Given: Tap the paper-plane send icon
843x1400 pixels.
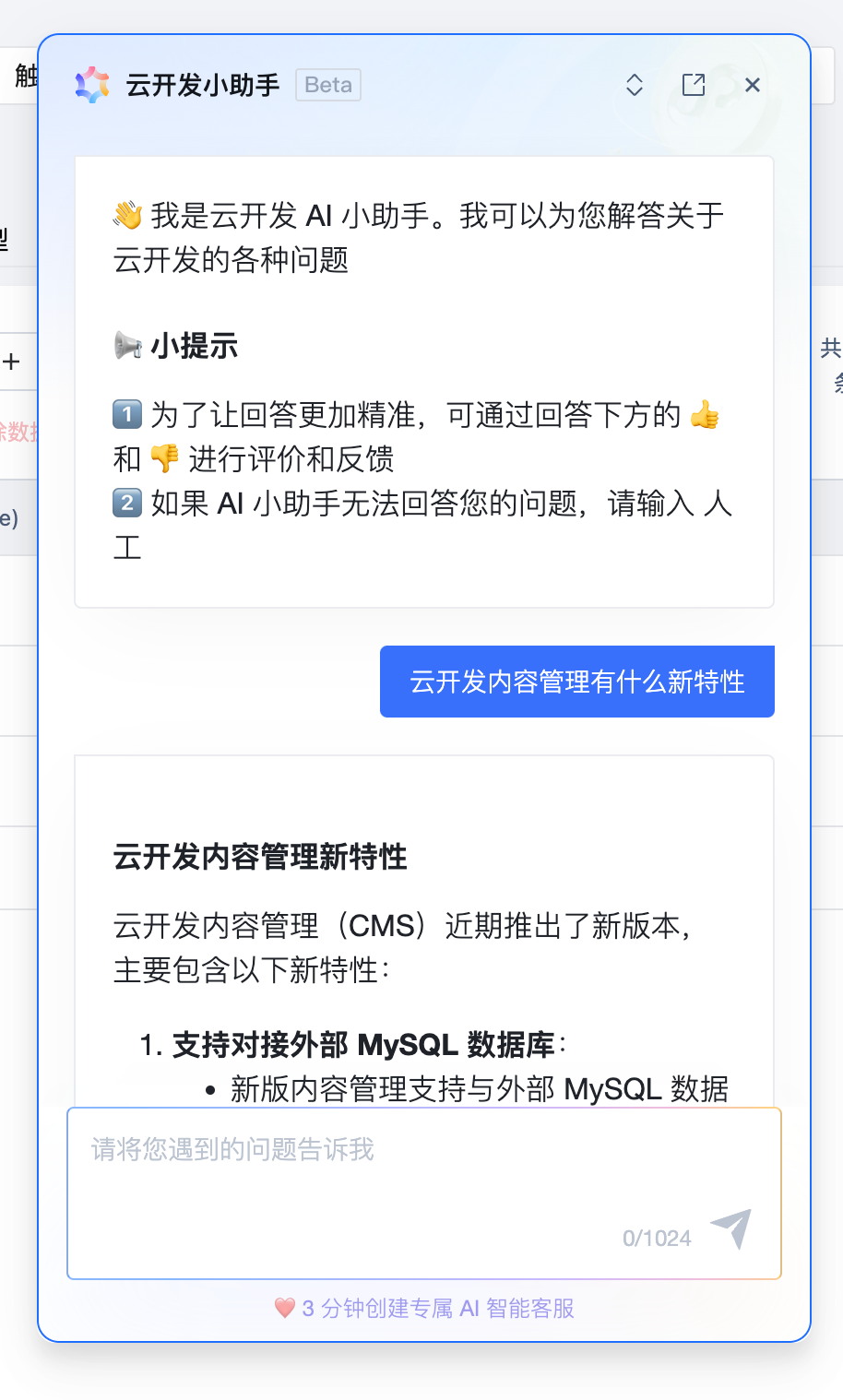Looking at the screenshot, I should pyautogui.click(x=731, y=1228).
